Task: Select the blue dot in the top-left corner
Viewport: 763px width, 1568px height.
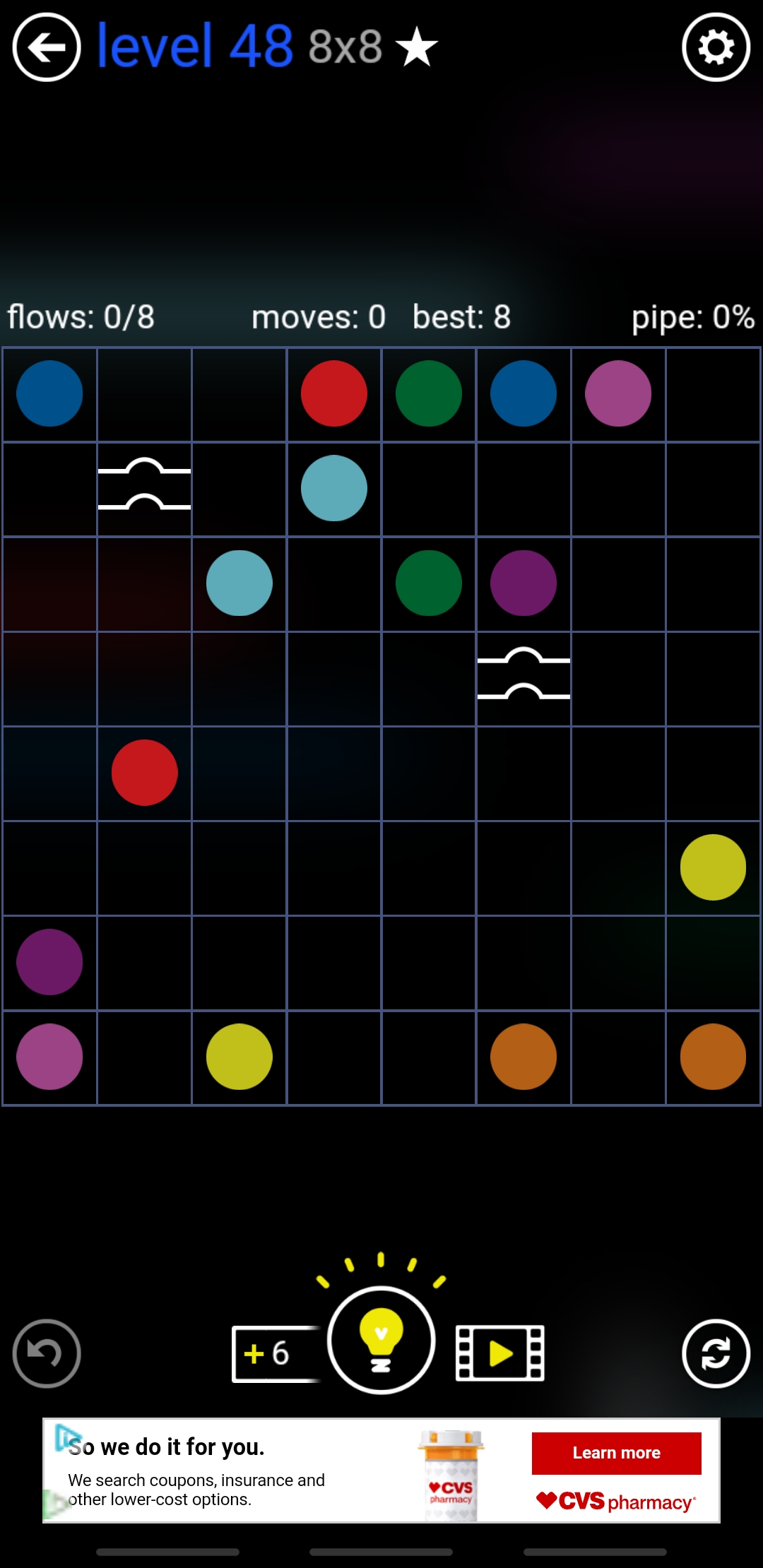Action: [x=49, y=393]
